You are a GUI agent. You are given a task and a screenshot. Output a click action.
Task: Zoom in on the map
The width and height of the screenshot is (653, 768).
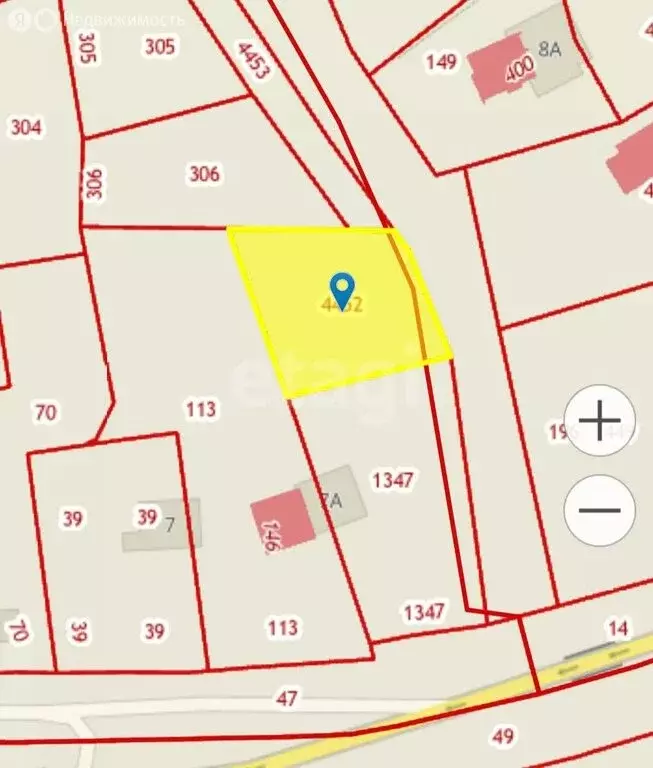pos(598,419)
